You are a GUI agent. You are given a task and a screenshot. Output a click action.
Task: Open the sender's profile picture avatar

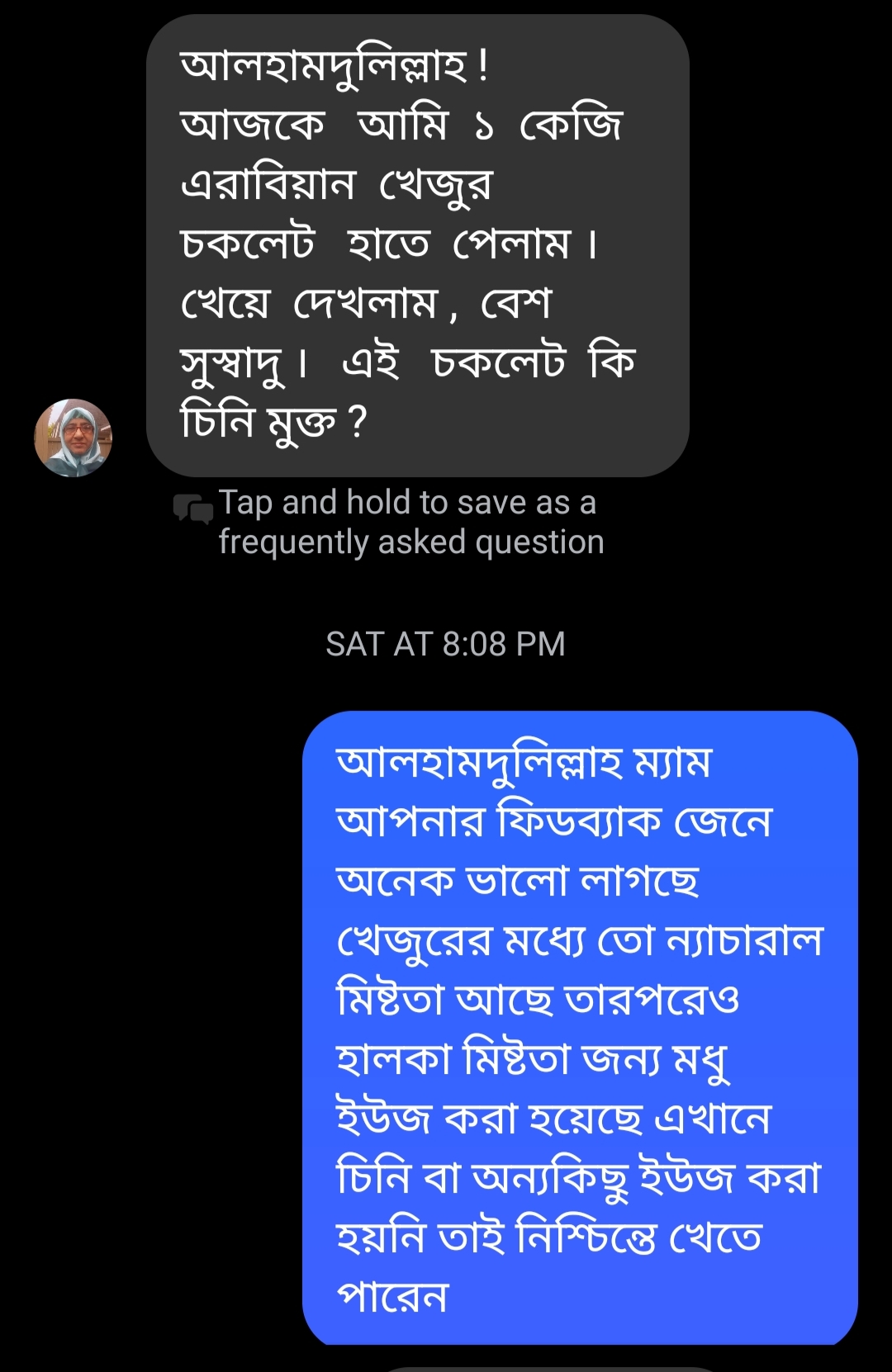(x=73, y=438)
